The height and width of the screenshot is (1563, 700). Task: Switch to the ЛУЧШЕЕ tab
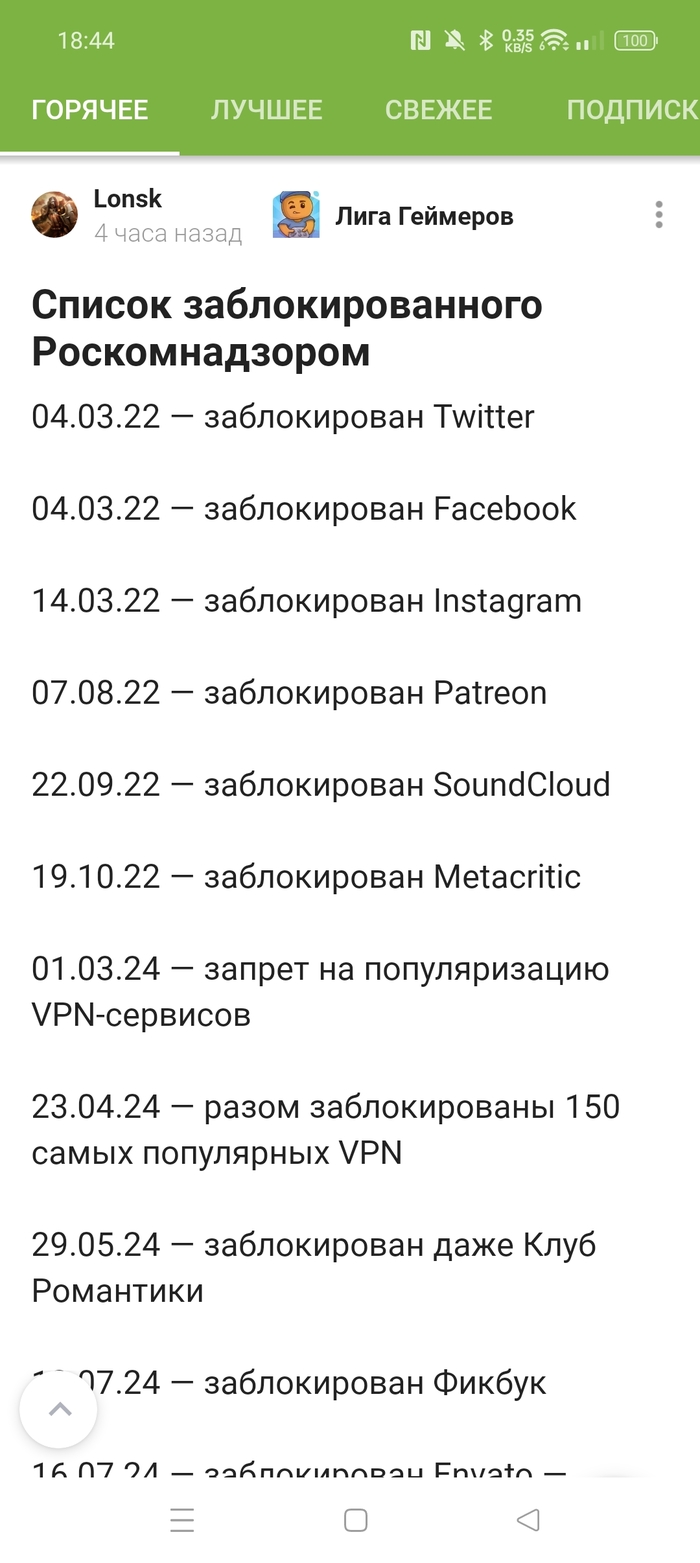tap(266, 110)
